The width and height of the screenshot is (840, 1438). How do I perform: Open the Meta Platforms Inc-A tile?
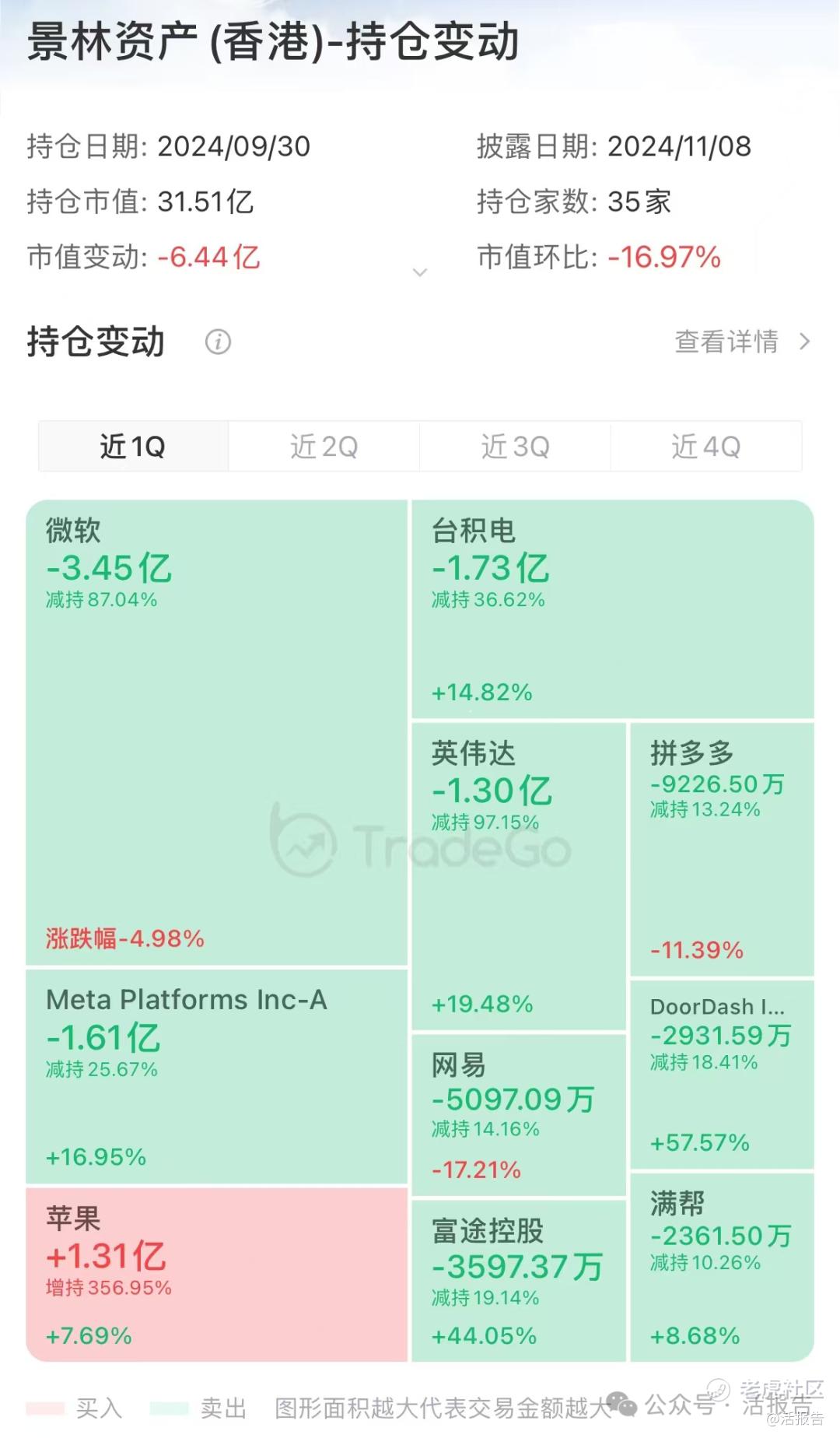[217, 1076]
